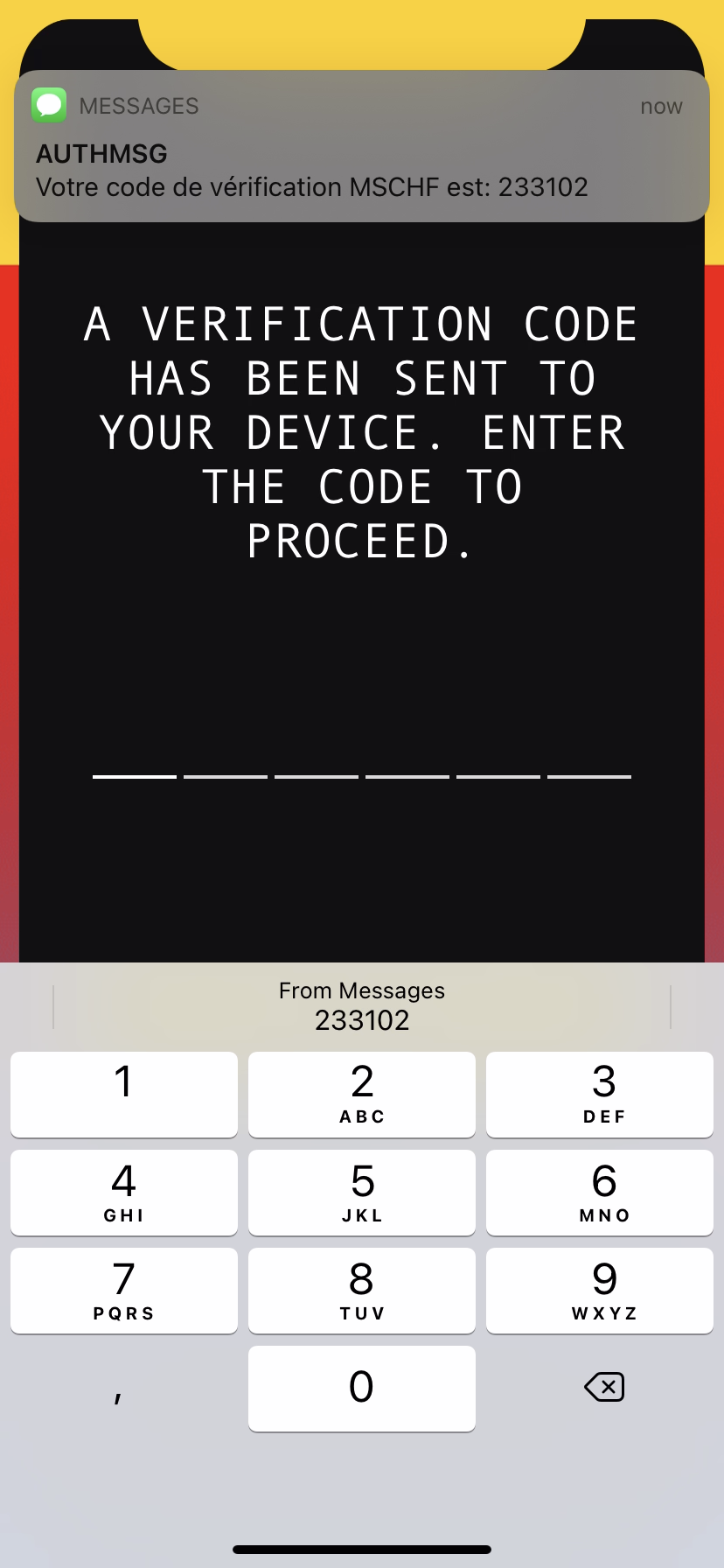
Task: Tap the number 4 GHI key
Action: point(123,1193)
